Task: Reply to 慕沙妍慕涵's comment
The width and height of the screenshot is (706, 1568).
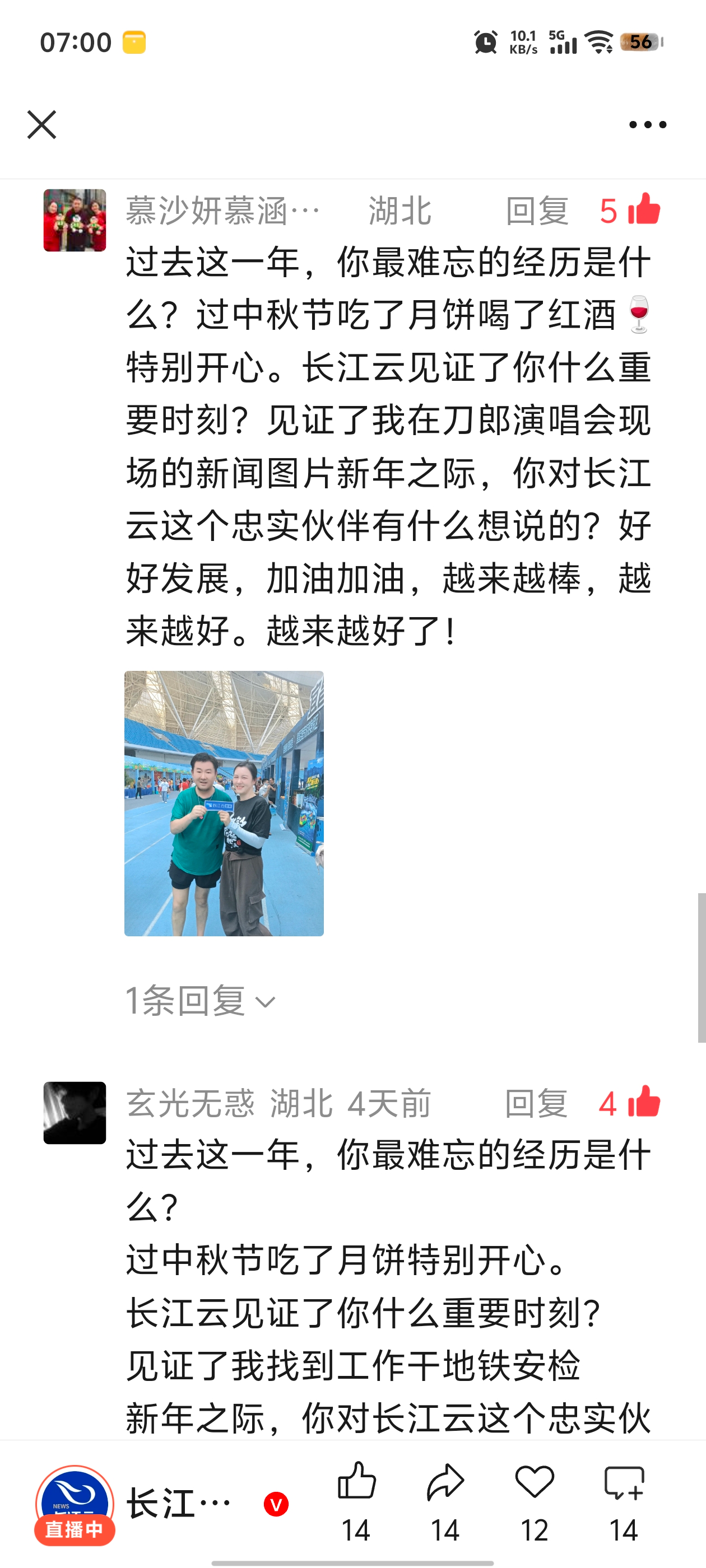Action: [x=537, y=211]
